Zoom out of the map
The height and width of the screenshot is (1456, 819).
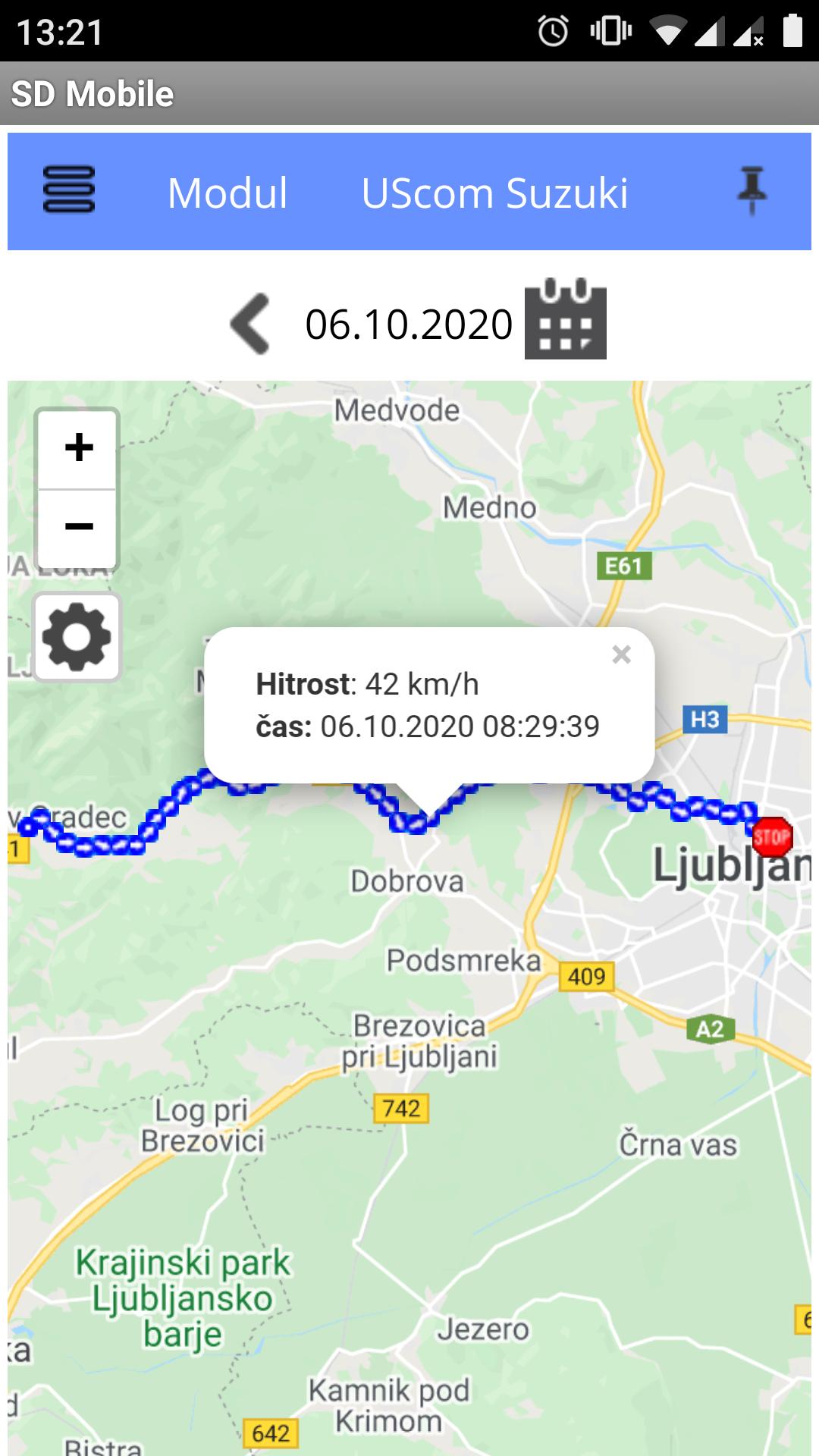pyautogui.click(x=78, y=528)
